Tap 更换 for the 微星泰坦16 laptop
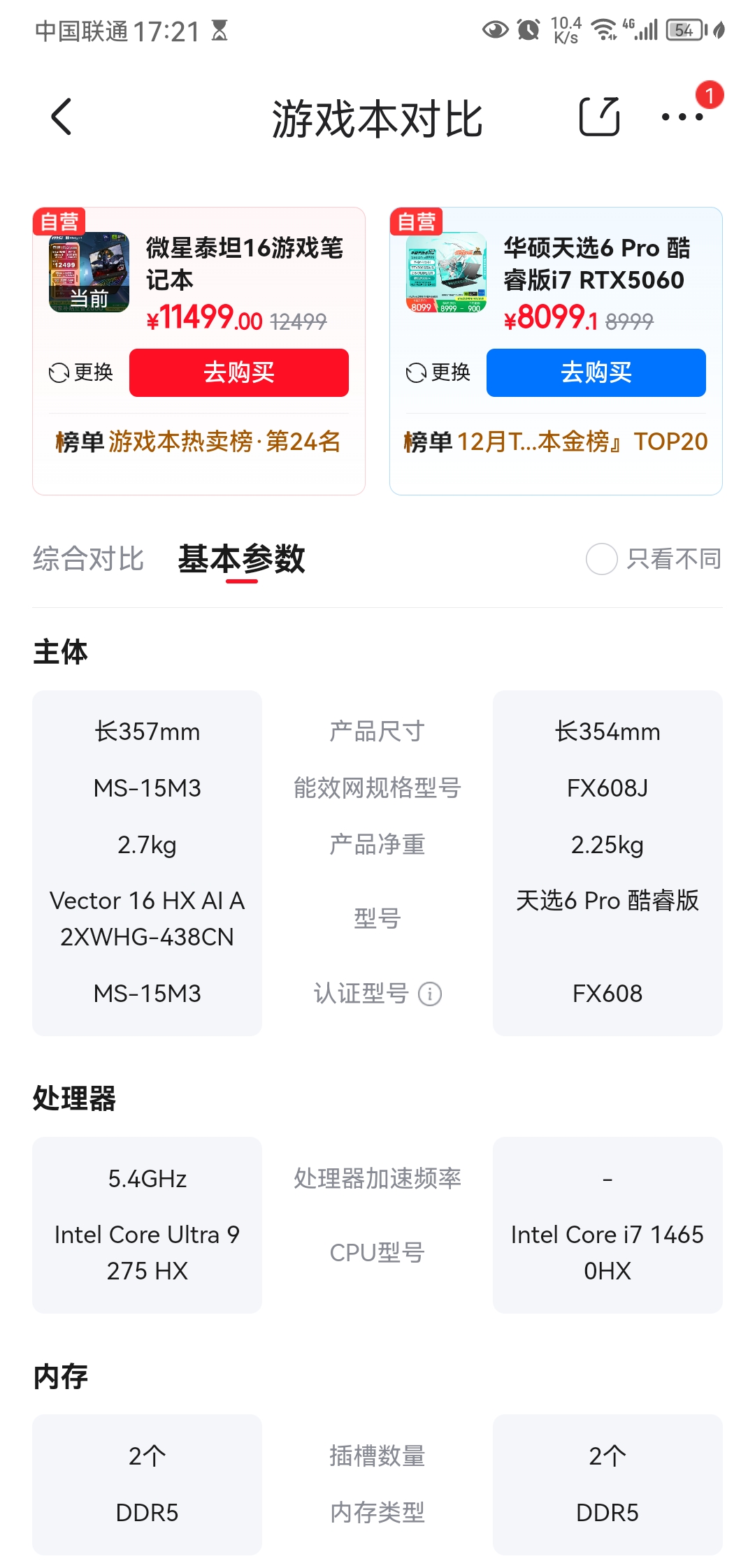 [81, 372]
